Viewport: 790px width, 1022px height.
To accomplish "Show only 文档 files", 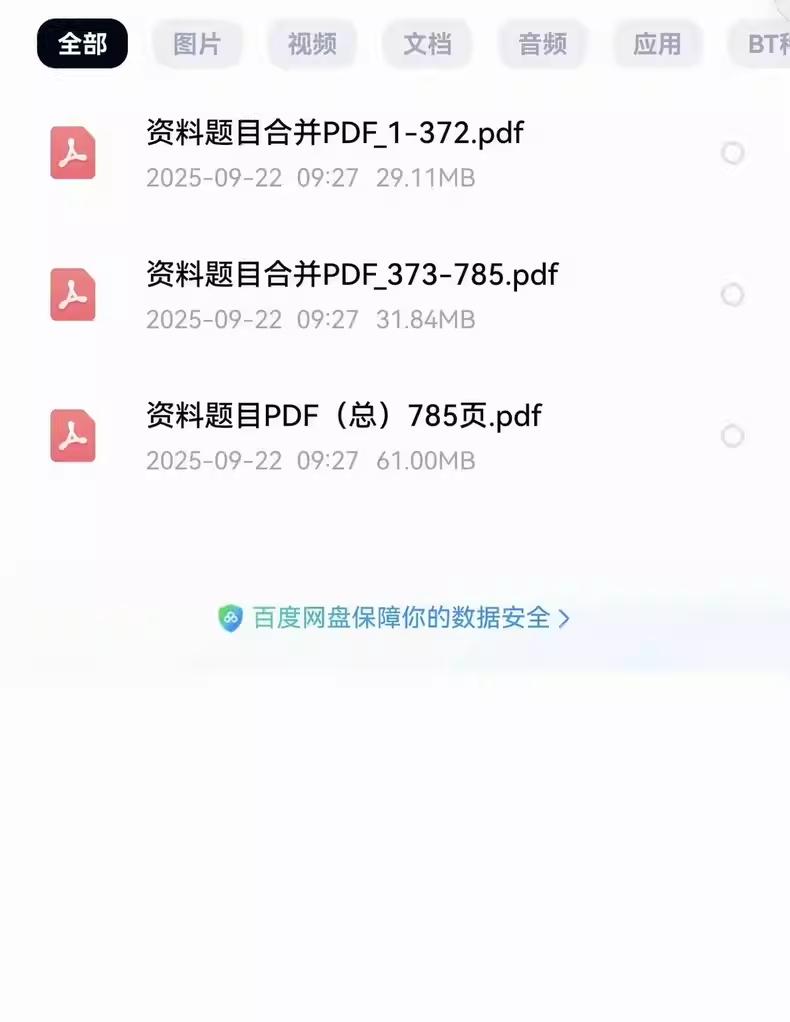I will [427, 44].
